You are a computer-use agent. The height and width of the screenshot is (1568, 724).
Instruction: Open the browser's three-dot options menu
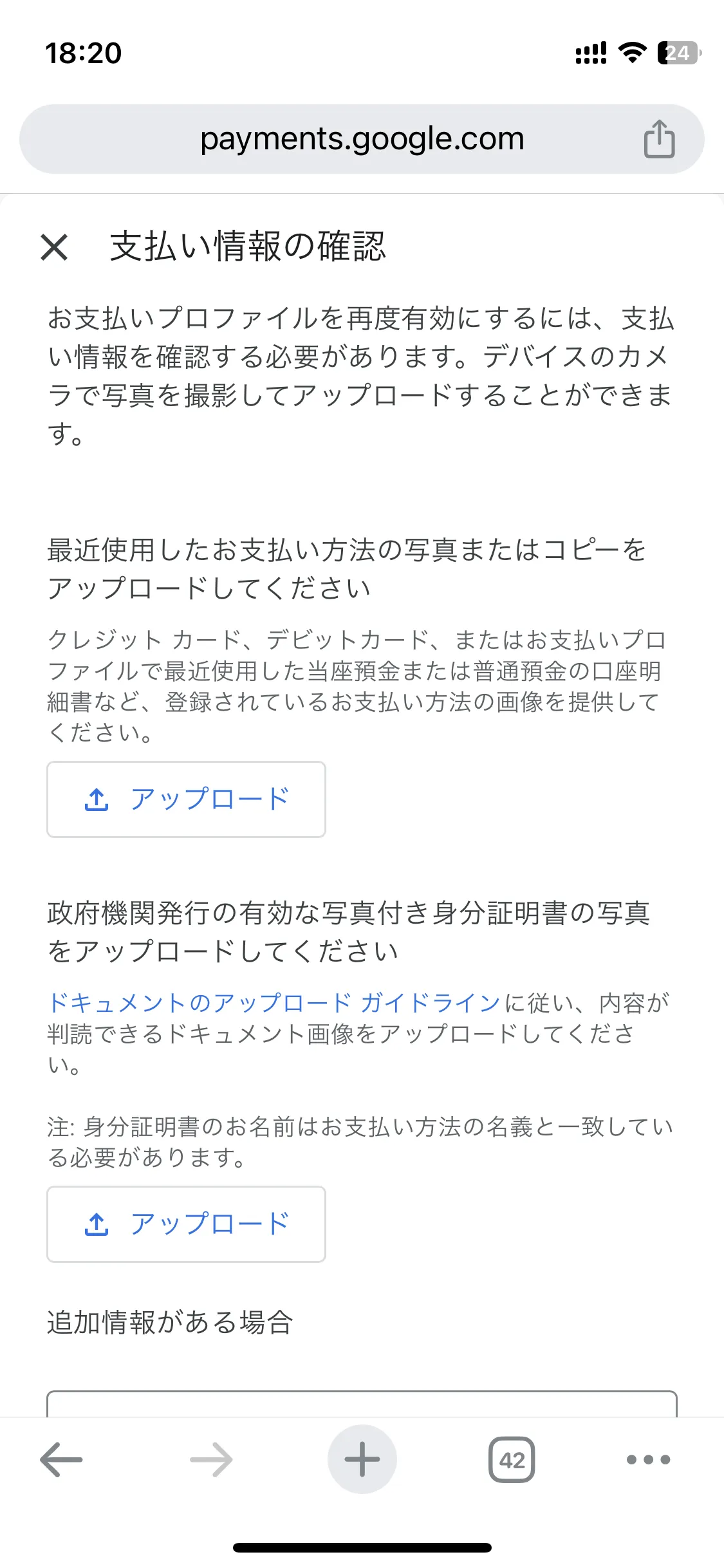pyautogui.click(x=648, y=1459)
